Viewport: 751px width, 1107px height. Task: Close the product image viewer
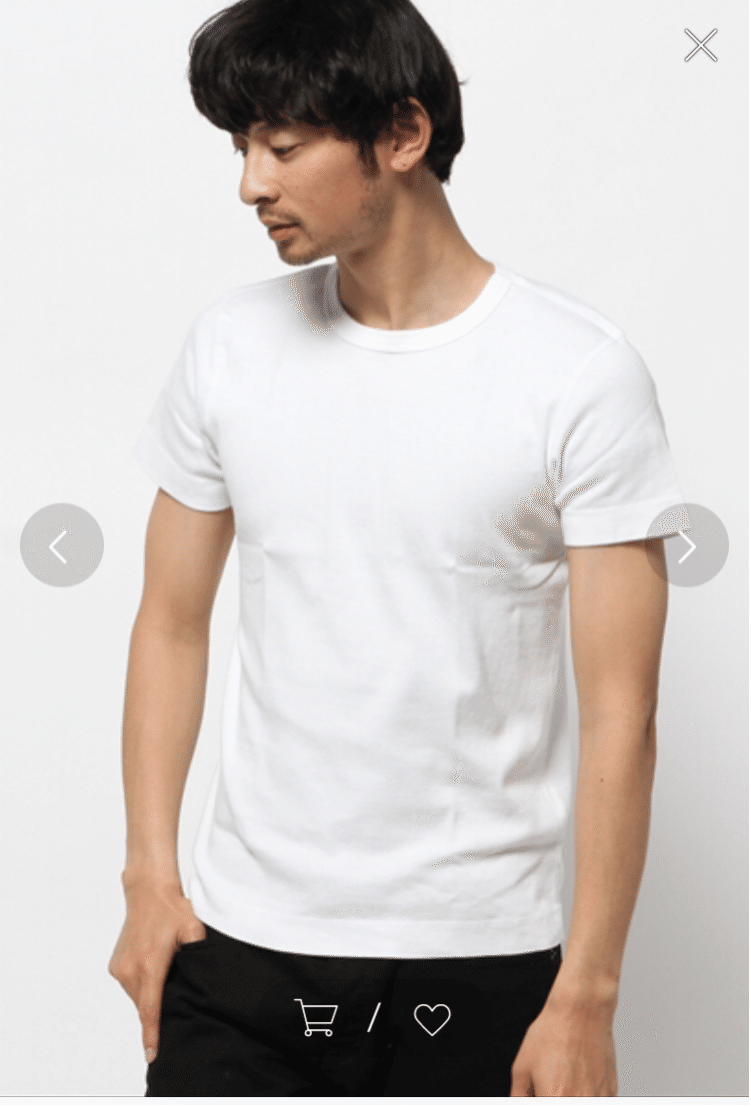[700, 45]
